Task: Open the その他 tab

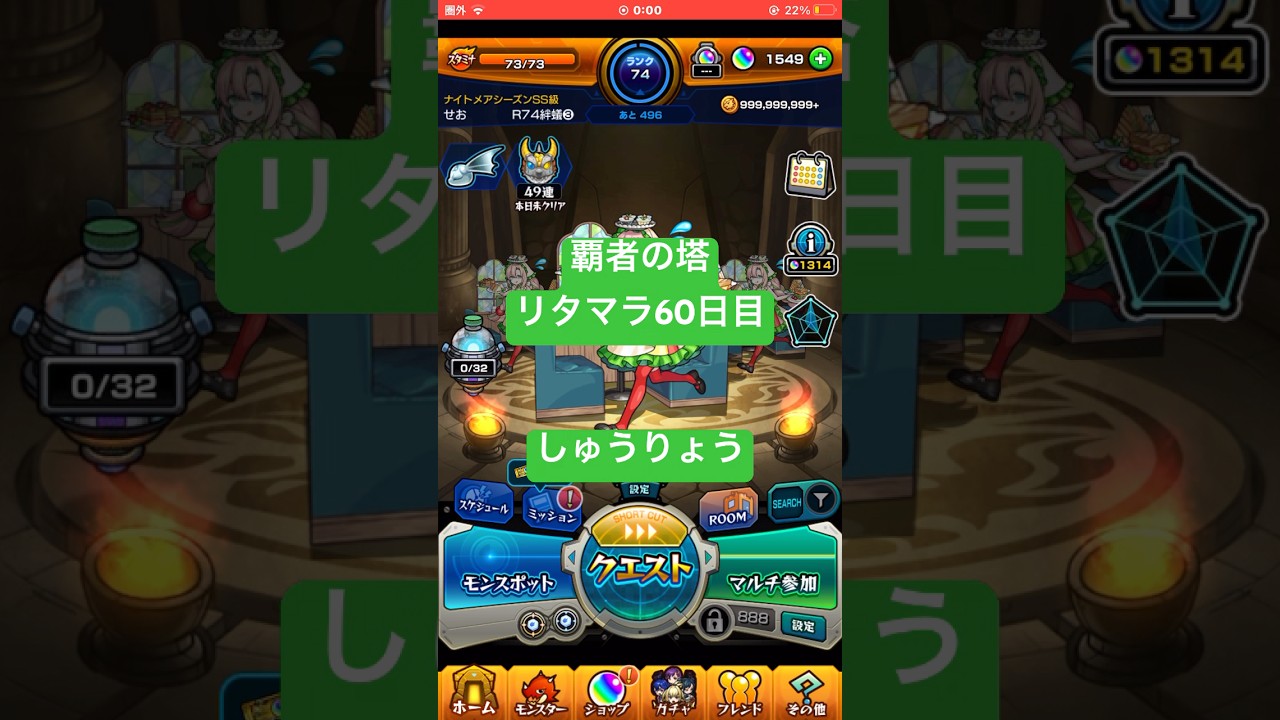Action: coord(806,692)
